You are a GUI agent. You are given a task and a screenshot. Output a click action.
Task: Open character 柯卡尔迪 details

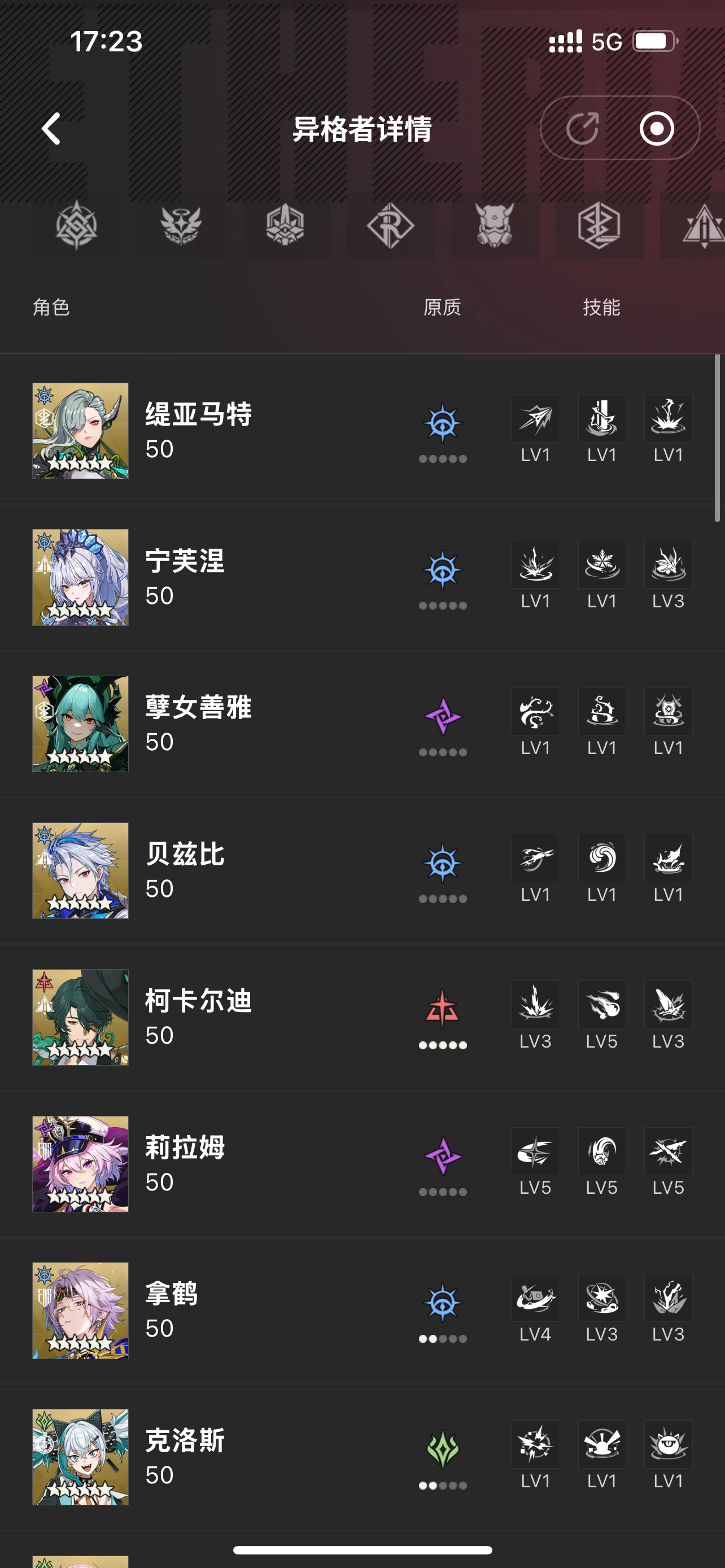198,1017
